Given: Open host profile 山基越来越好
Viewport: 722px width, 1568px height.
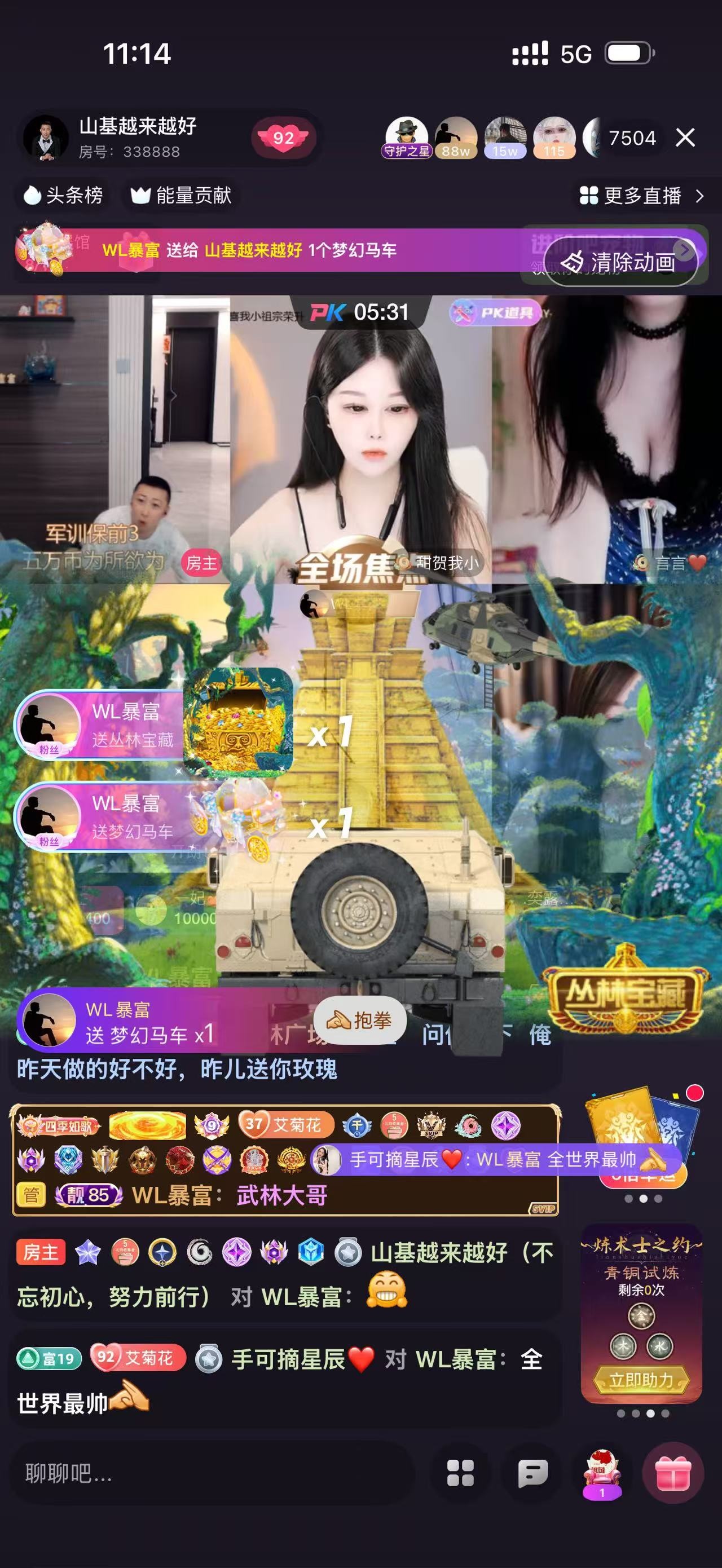Looking at the screenshot, I should (46, 138).
